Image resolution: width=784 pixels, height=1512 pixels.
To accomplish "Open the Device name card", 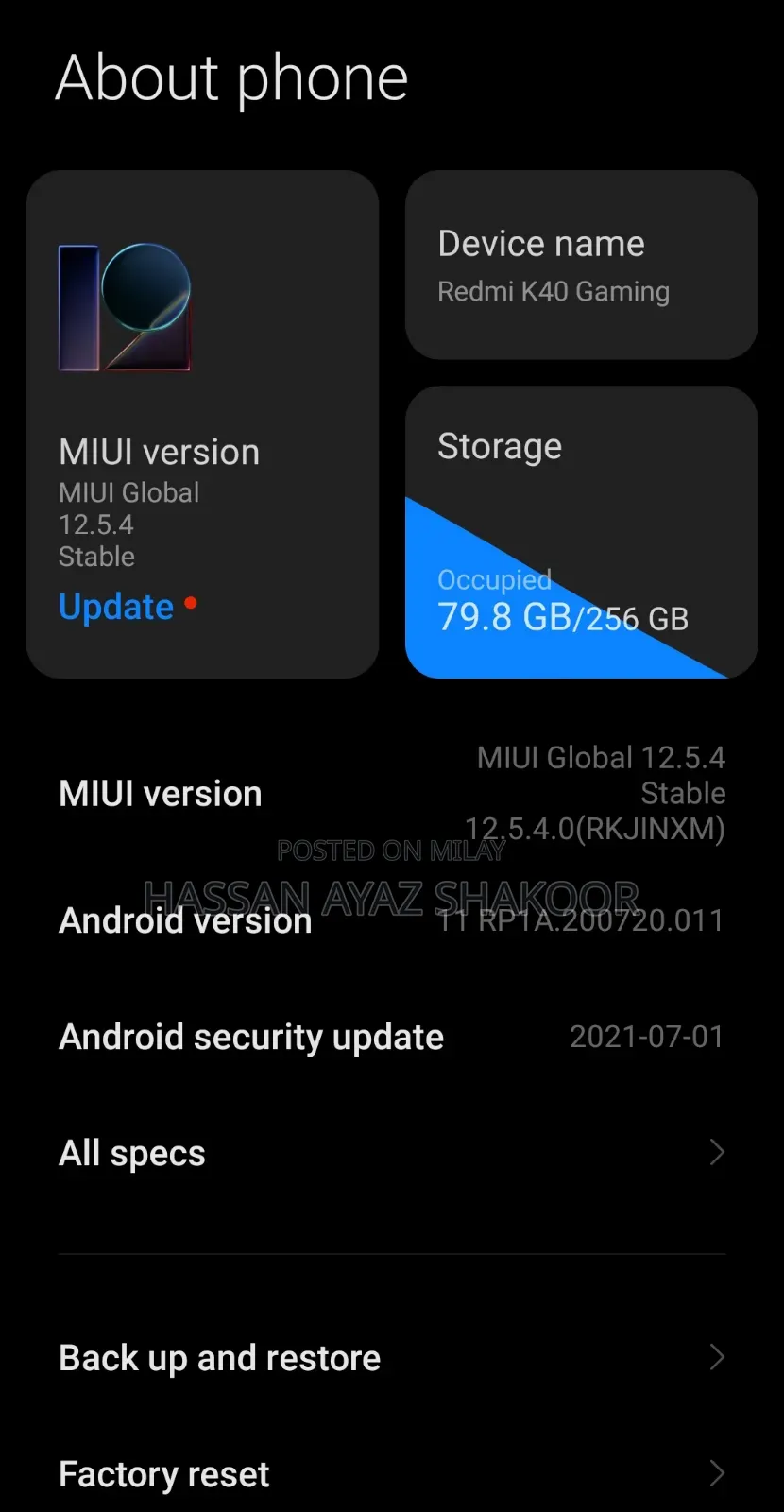I will point(580,265).
